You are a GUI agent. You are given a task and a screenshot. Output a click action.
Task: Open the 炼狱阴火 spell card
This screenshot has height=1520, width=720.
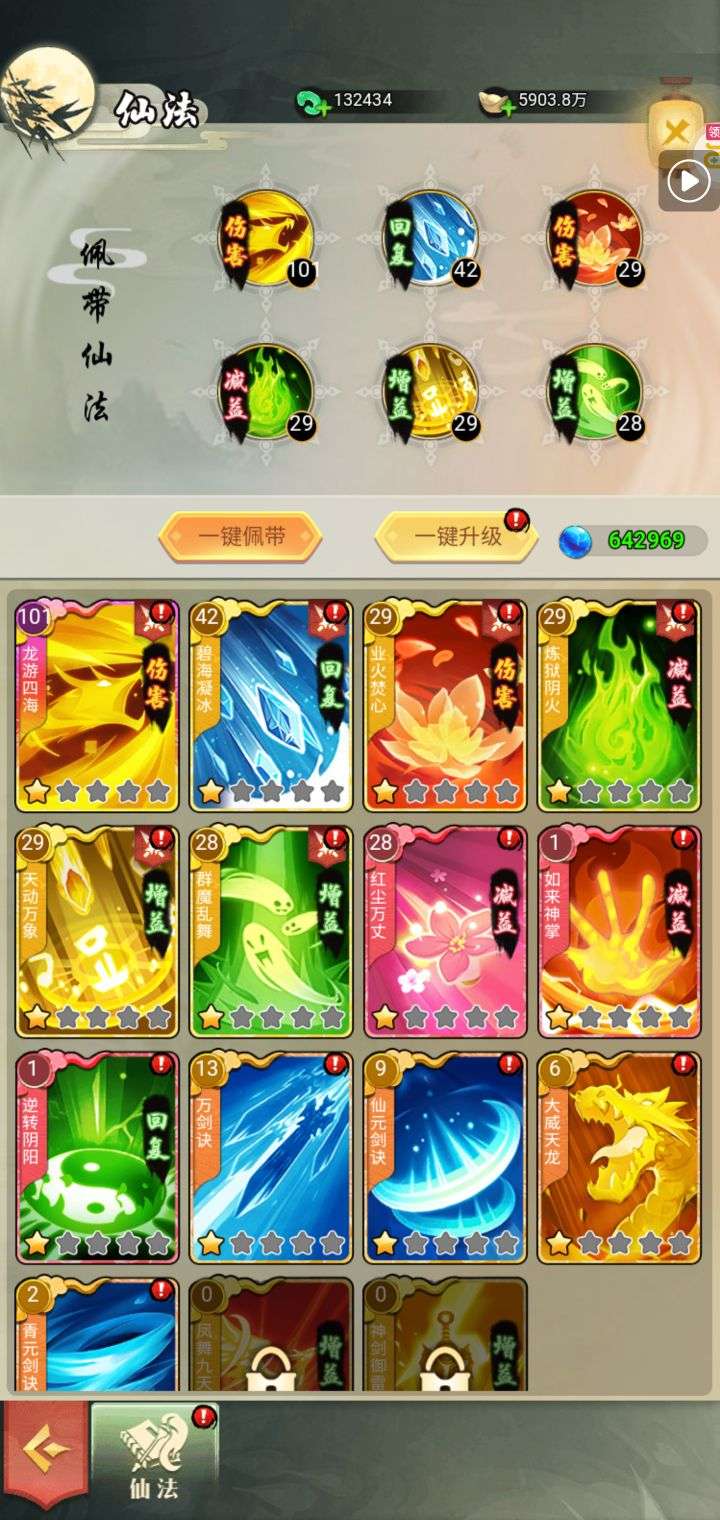(619, 706)
